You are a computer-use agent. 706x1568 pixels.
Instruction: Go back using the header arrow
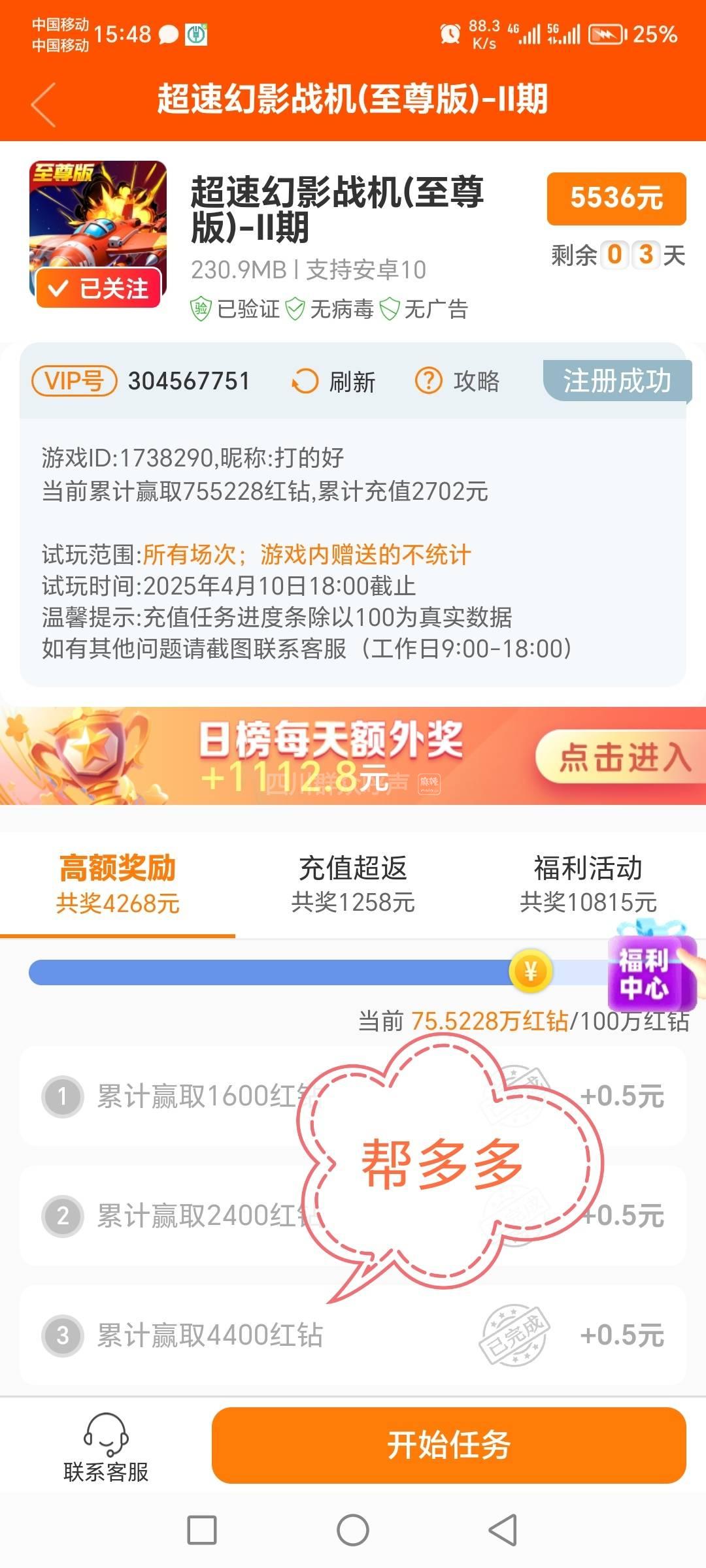pyautogui.click(x=44, y=104)
